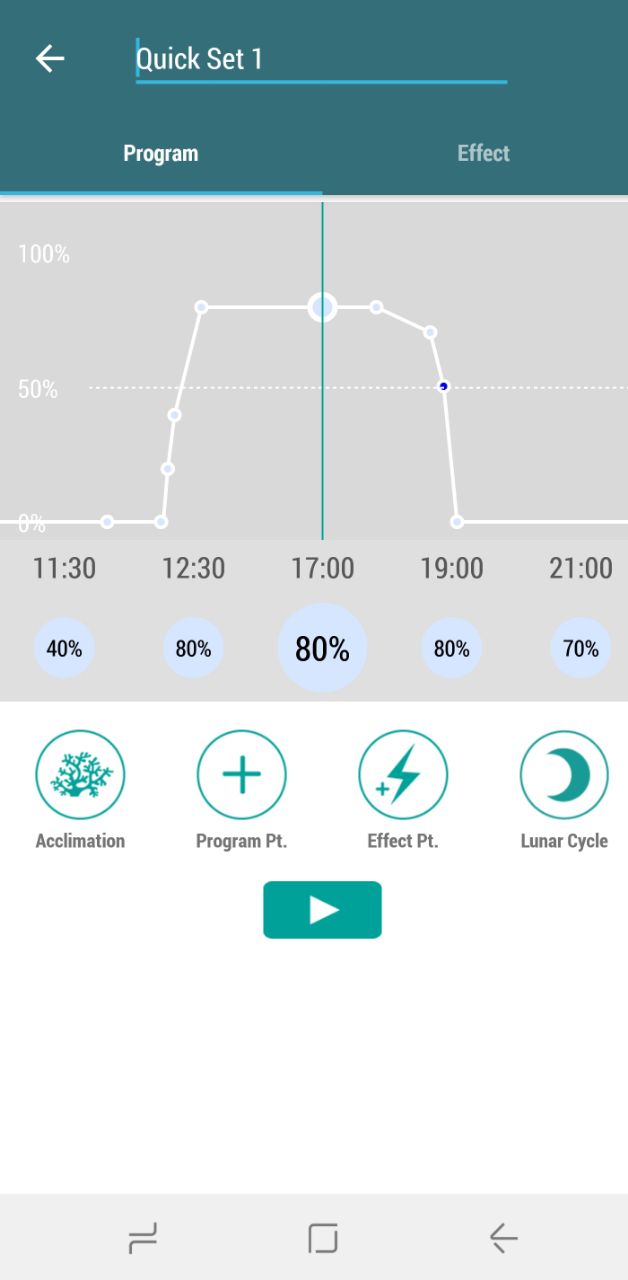Tap the highlighted 80% point at 17:00
The width and height of the screenshot is (628, 1280).
[322, 649]
